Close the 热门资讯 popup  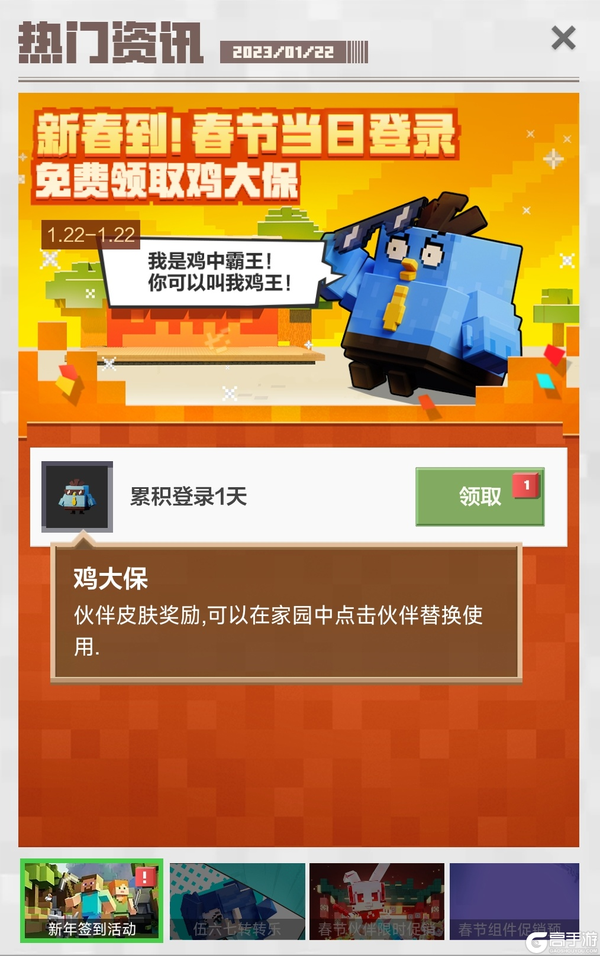(564, 39)
